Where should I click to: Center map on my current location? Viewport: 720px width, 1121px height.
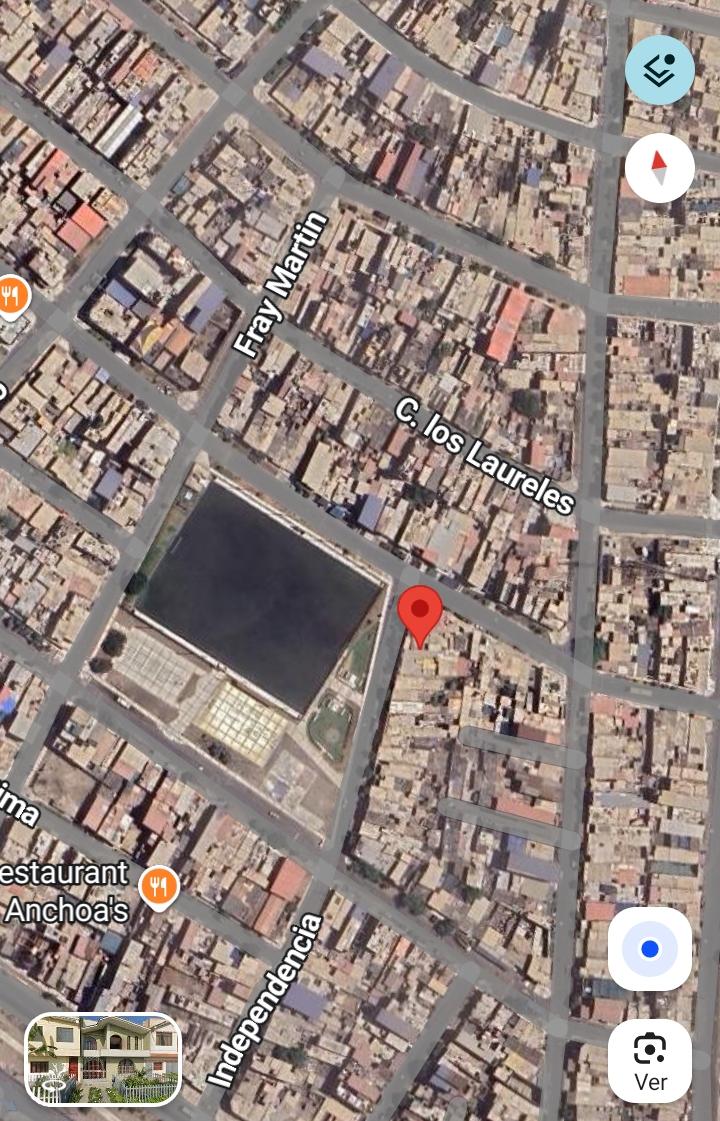pos(650,949)
